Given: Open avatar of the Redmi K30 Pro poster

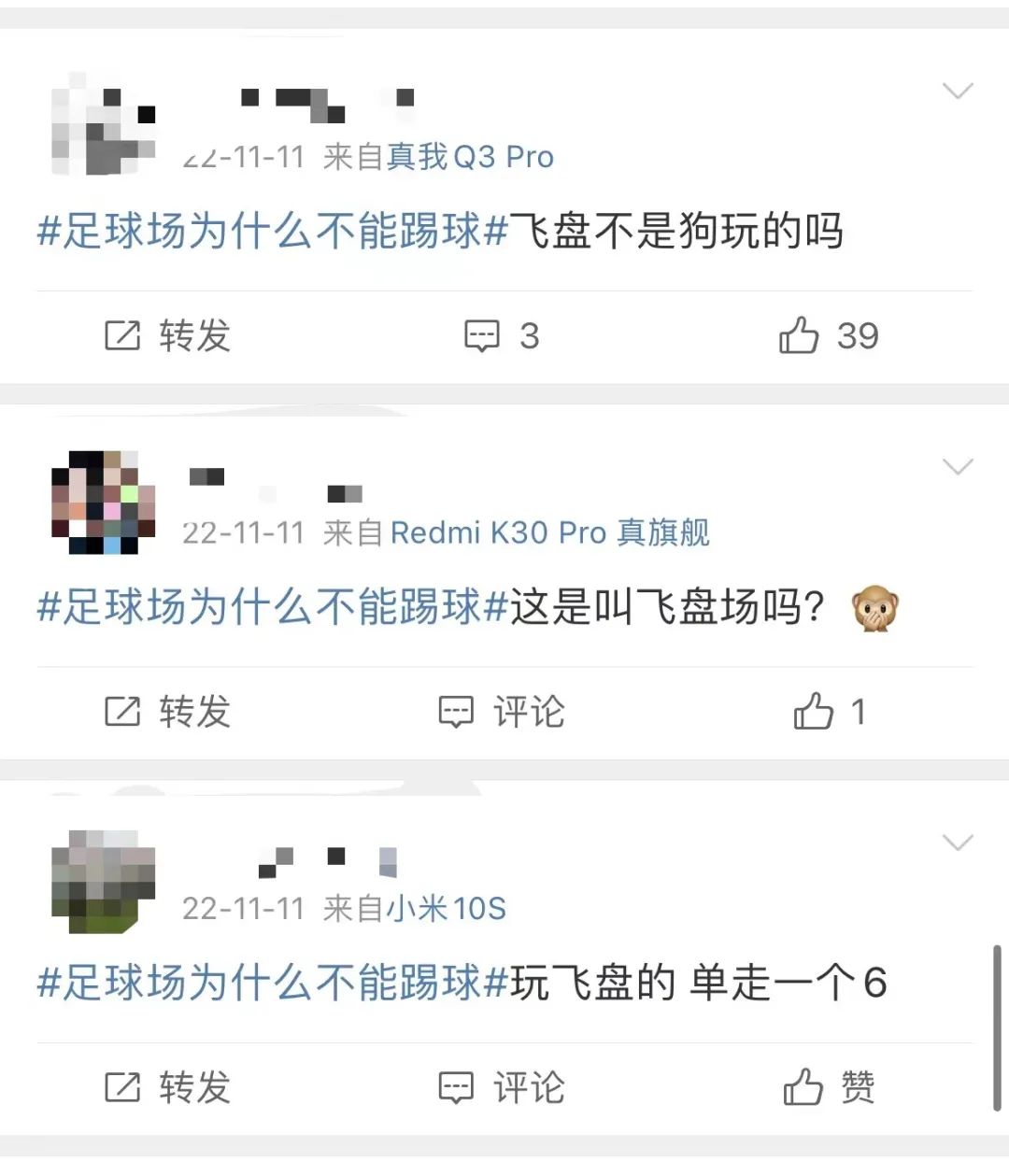Looking at the screenshot, I should coord(103,503).
